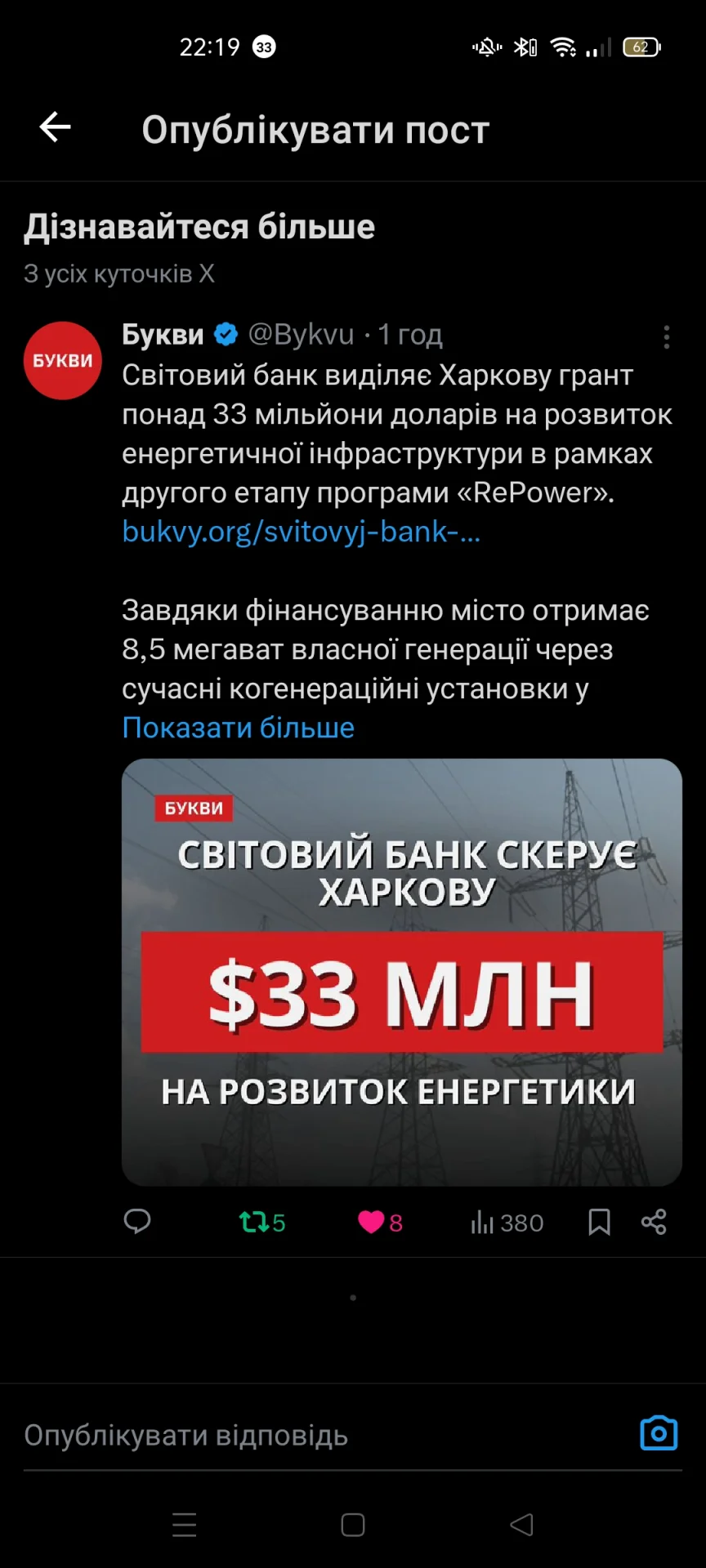Go back using the top arrow
Image resolution: width=706 pixels, height=1568 pixels.
coord(56,127)
